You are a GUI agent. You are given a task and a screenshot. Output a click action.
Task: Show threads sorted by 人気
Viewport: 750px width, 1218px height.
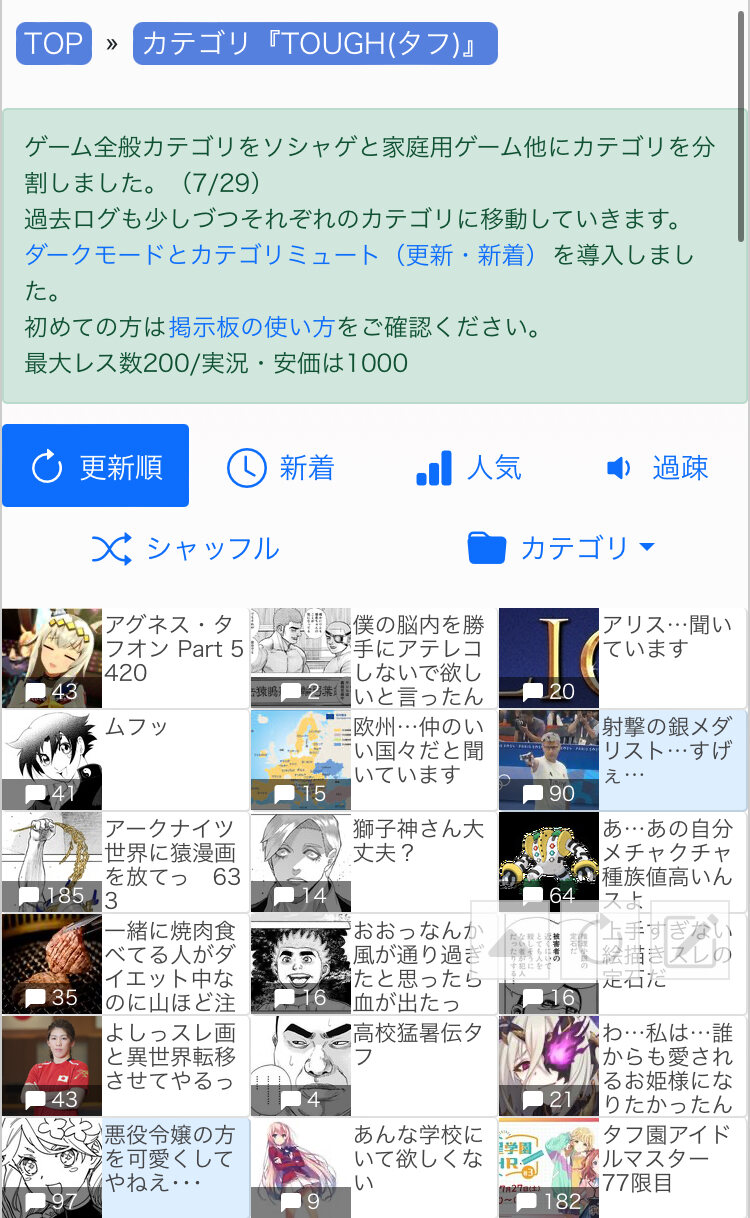468,467
